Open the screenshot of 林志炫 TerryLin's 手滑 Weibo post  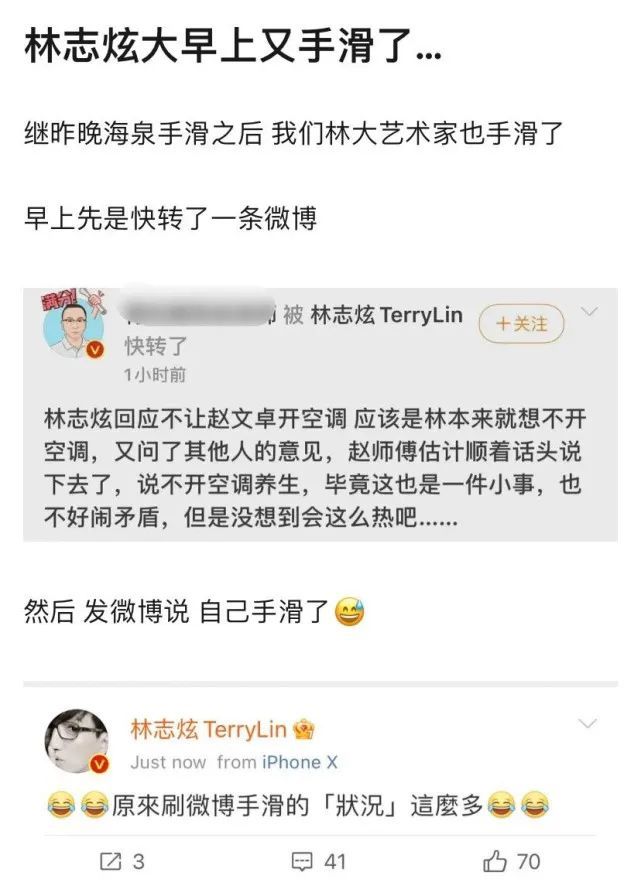point(320,790)
